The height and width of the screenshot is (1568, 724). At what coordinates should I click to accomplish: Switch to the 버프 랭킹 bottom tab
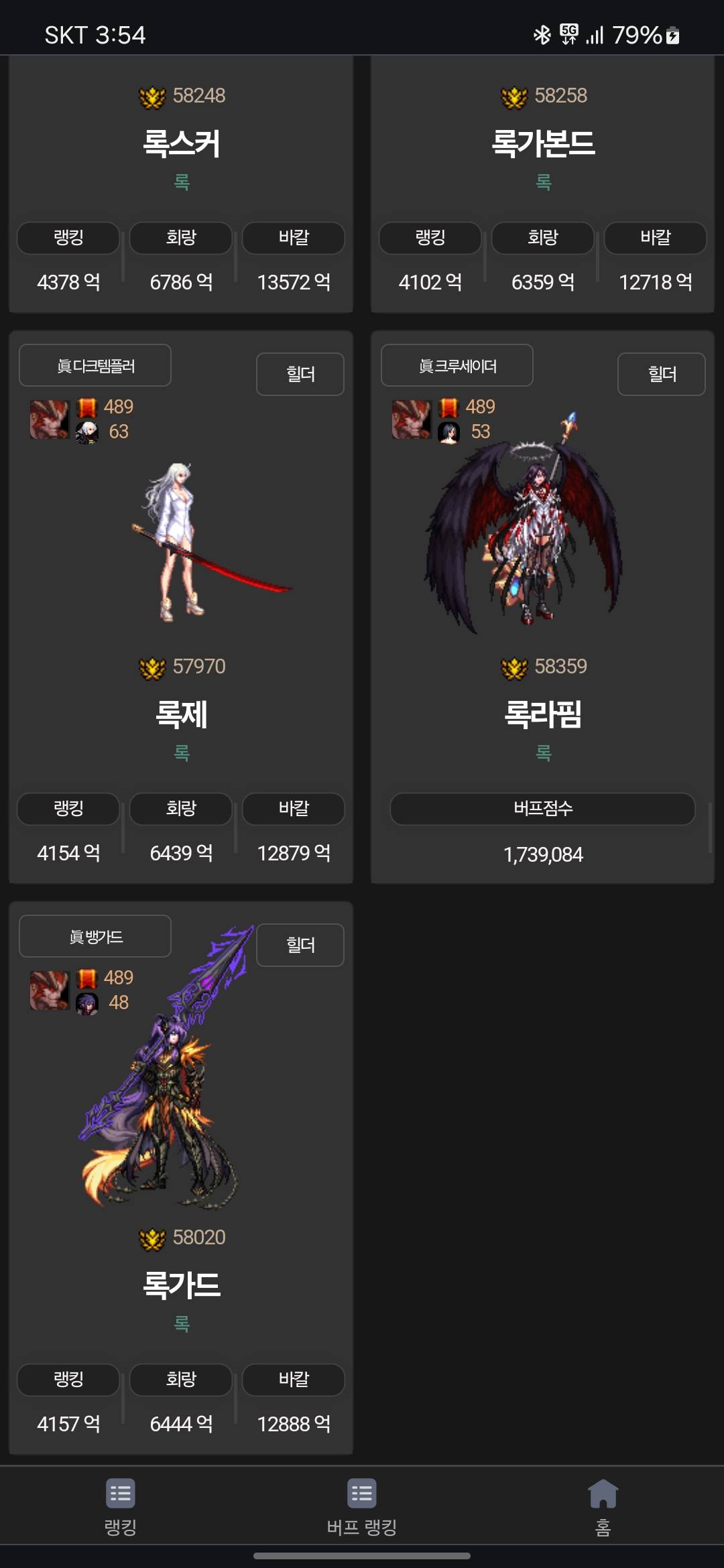click(362, 1506)
